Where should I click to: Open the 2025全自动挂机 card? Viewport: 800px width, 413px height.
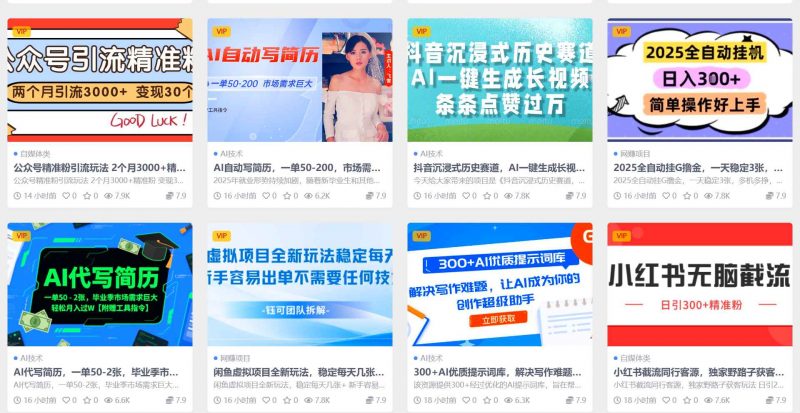tap(700, 79)
